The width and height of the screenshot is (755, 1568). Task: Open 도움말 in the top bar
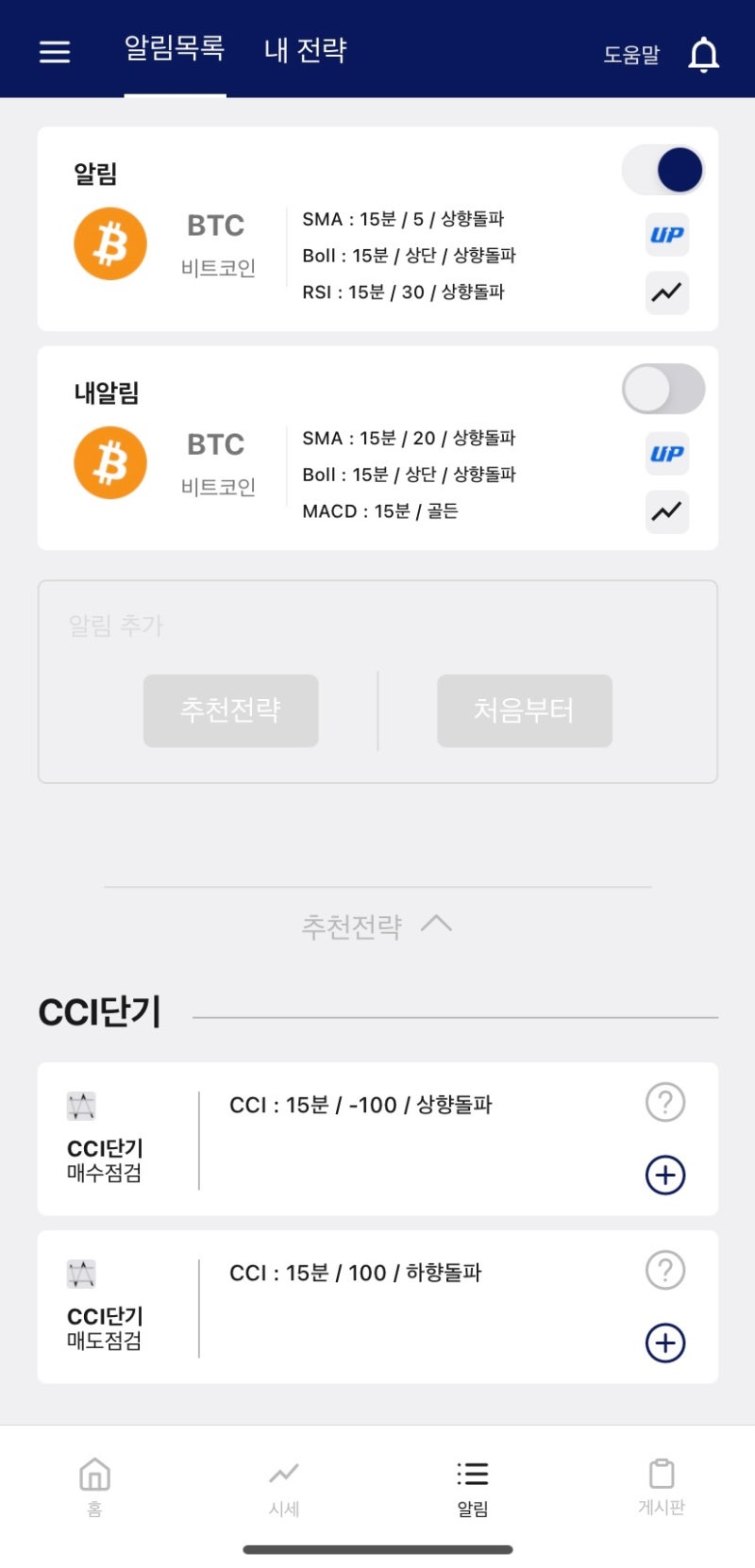631,55
